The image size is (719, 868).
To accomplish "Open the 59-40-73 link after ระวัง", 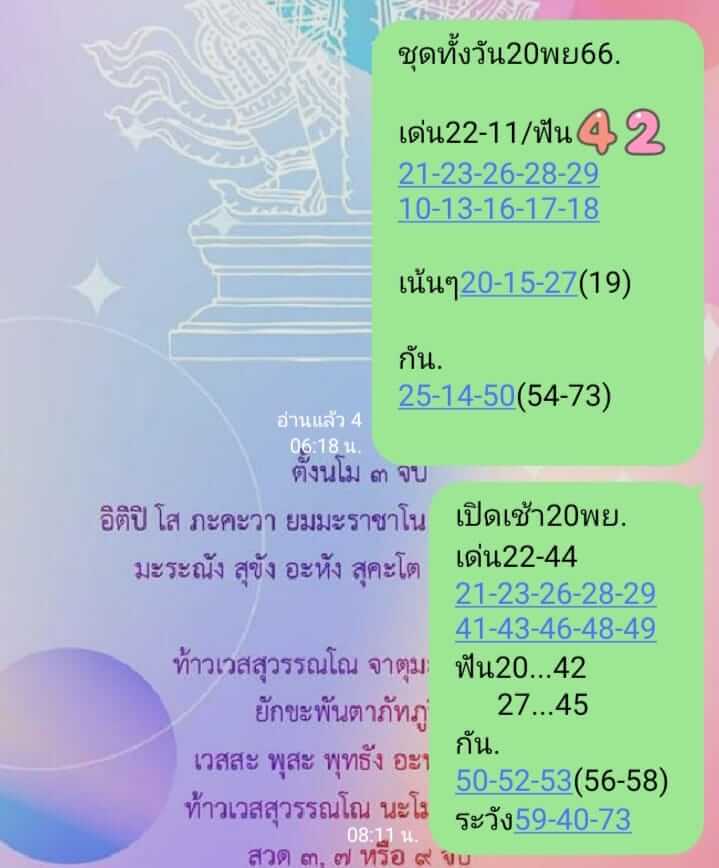I will tap(572, 820).
